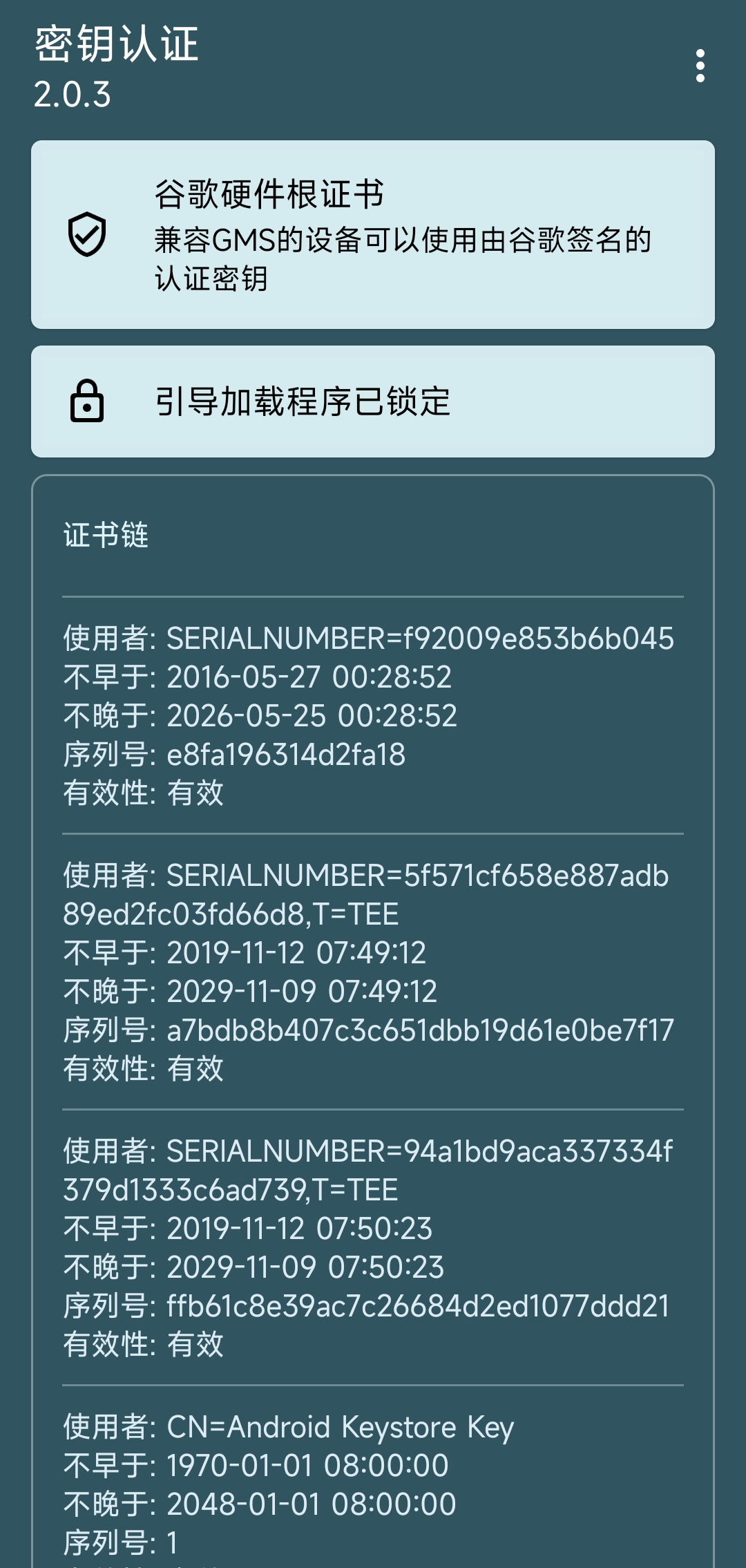Open the three-dot overflow menu
746x1568 pixels.
pyautogui.click(x=700, y=66)
